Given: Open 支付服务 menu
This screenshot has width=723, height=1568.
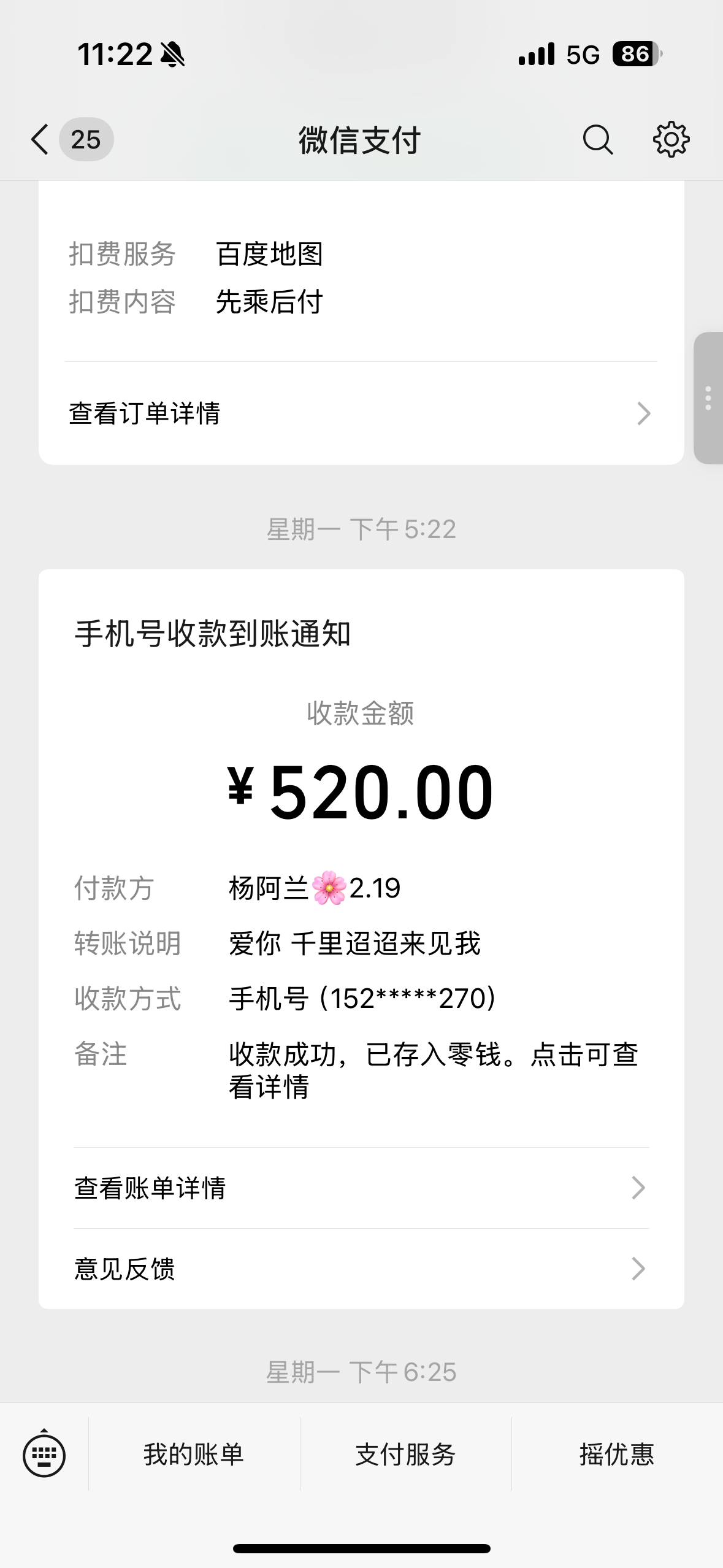Looking at the screenshot, I should tap(405, 1455).
